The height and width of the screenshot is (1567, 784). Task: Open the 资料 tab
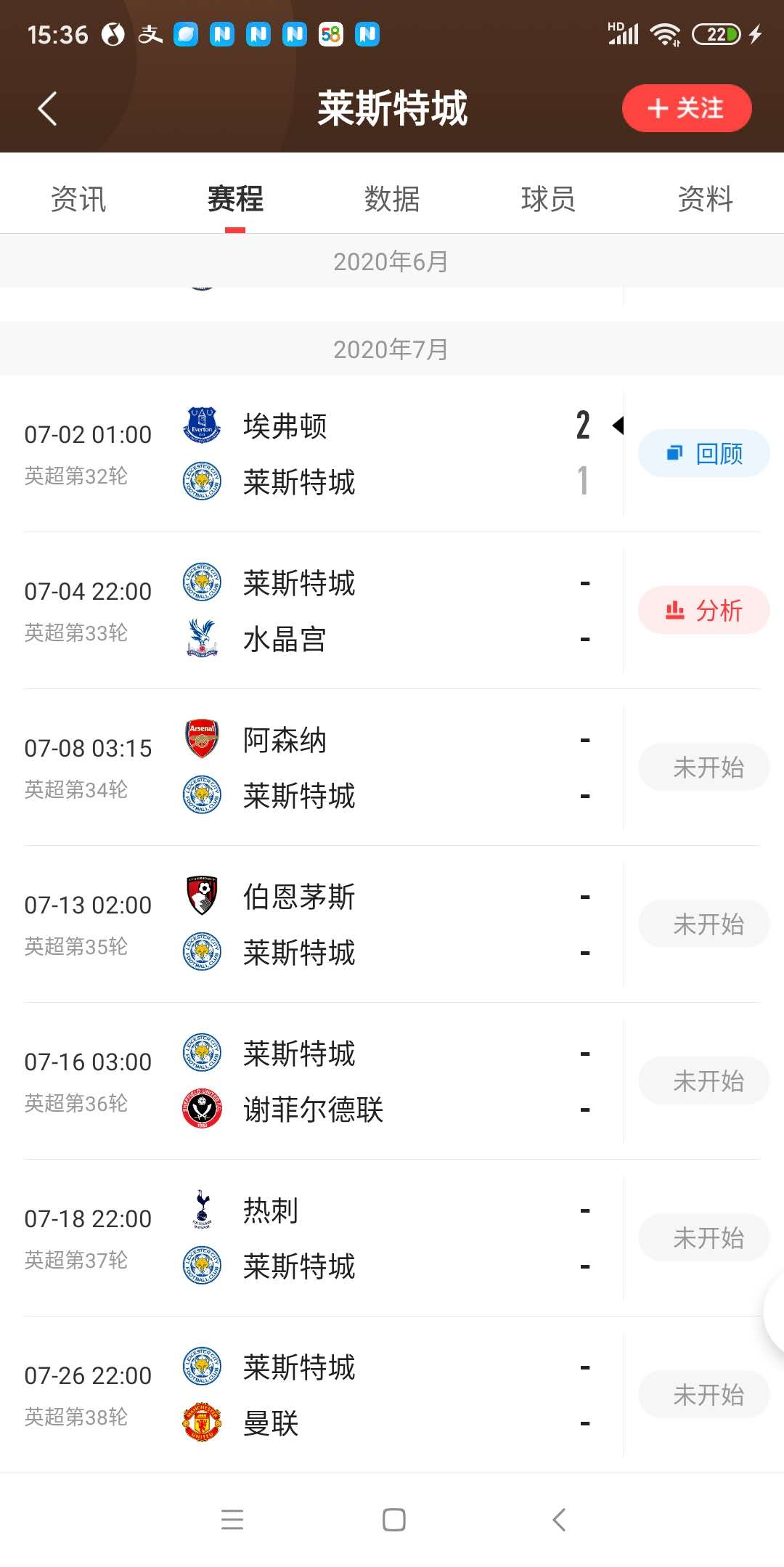(x=705, y=199)
